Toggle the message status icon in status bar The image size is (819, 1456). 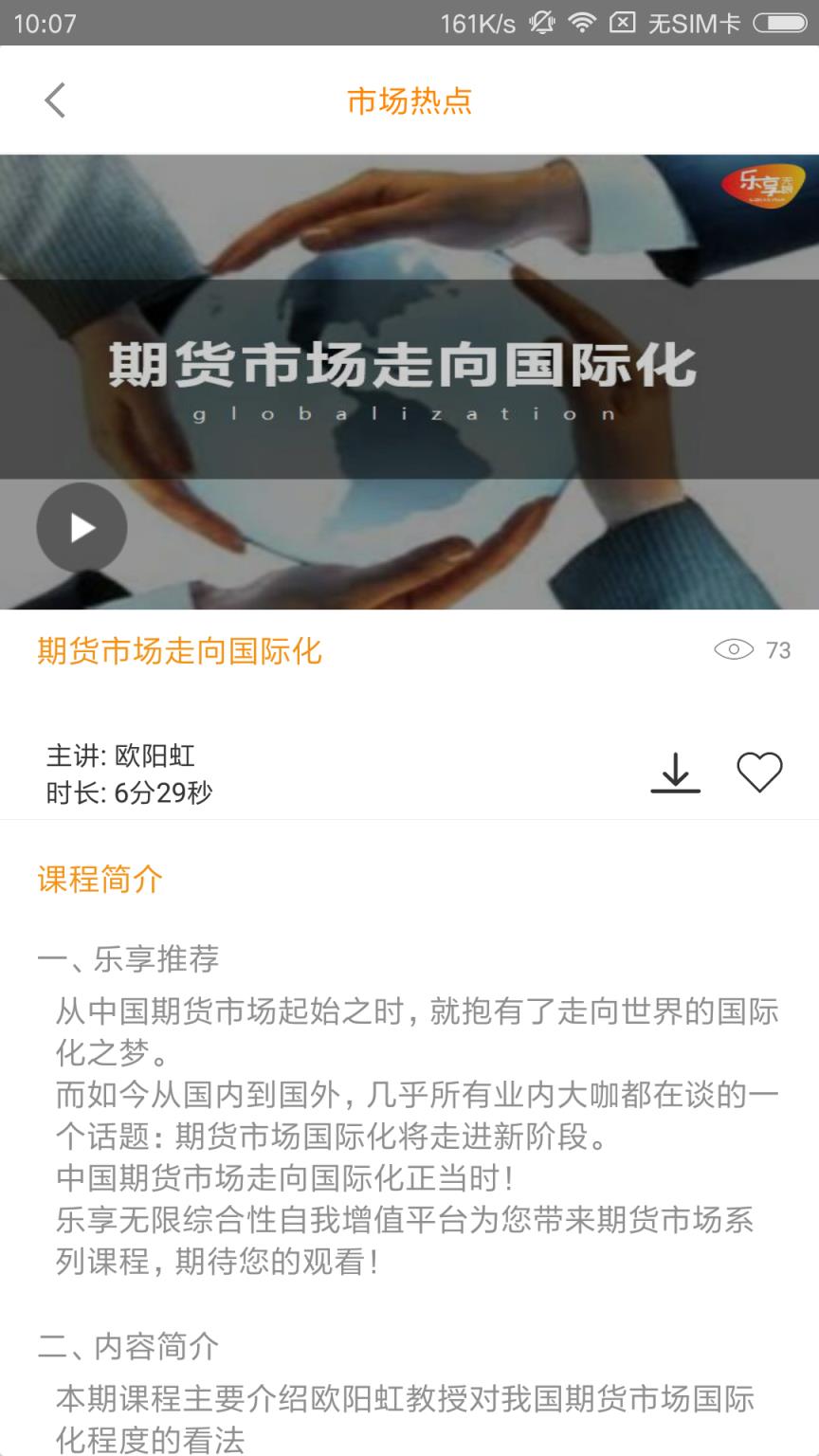click(x=623, y=24)
